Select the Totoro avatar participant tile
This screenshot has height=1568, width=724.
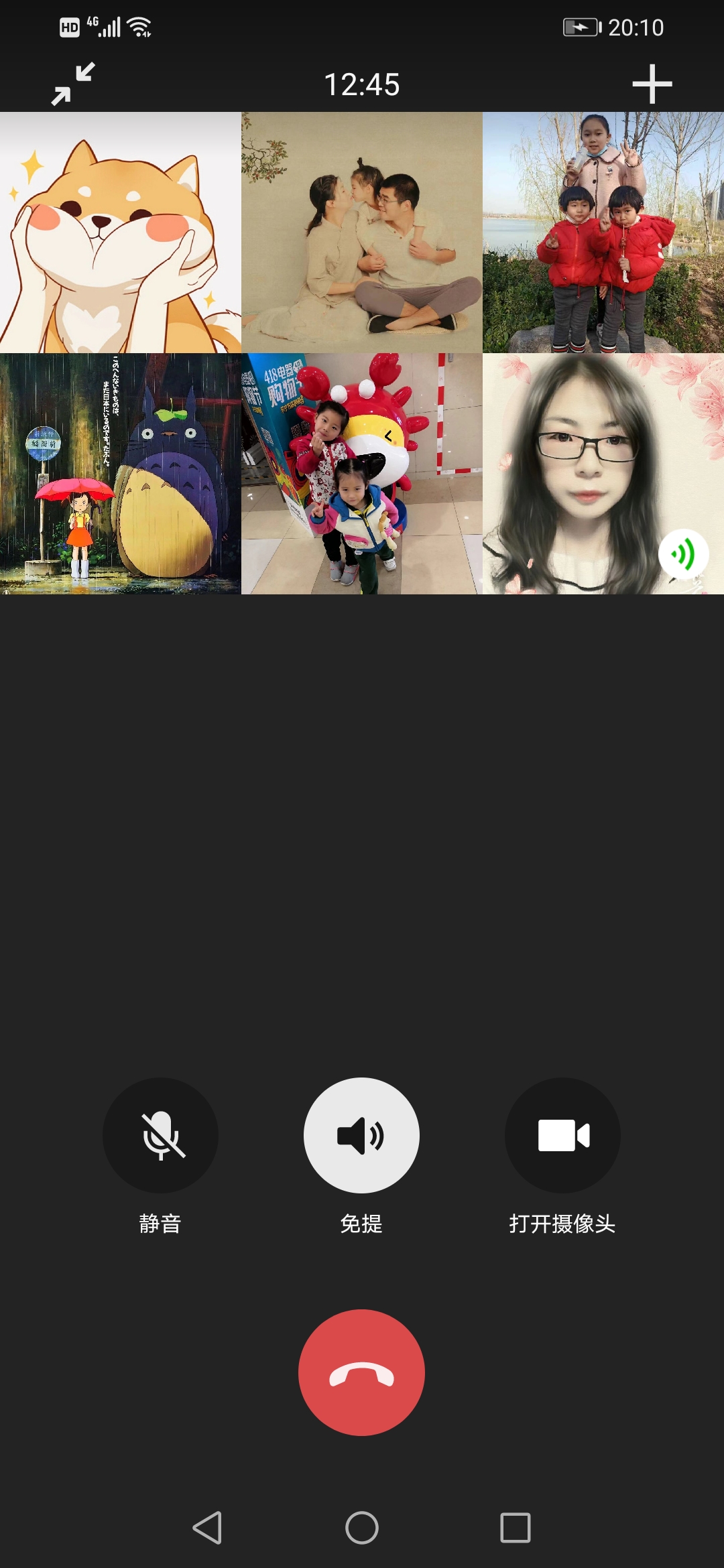tap(121, 474)
